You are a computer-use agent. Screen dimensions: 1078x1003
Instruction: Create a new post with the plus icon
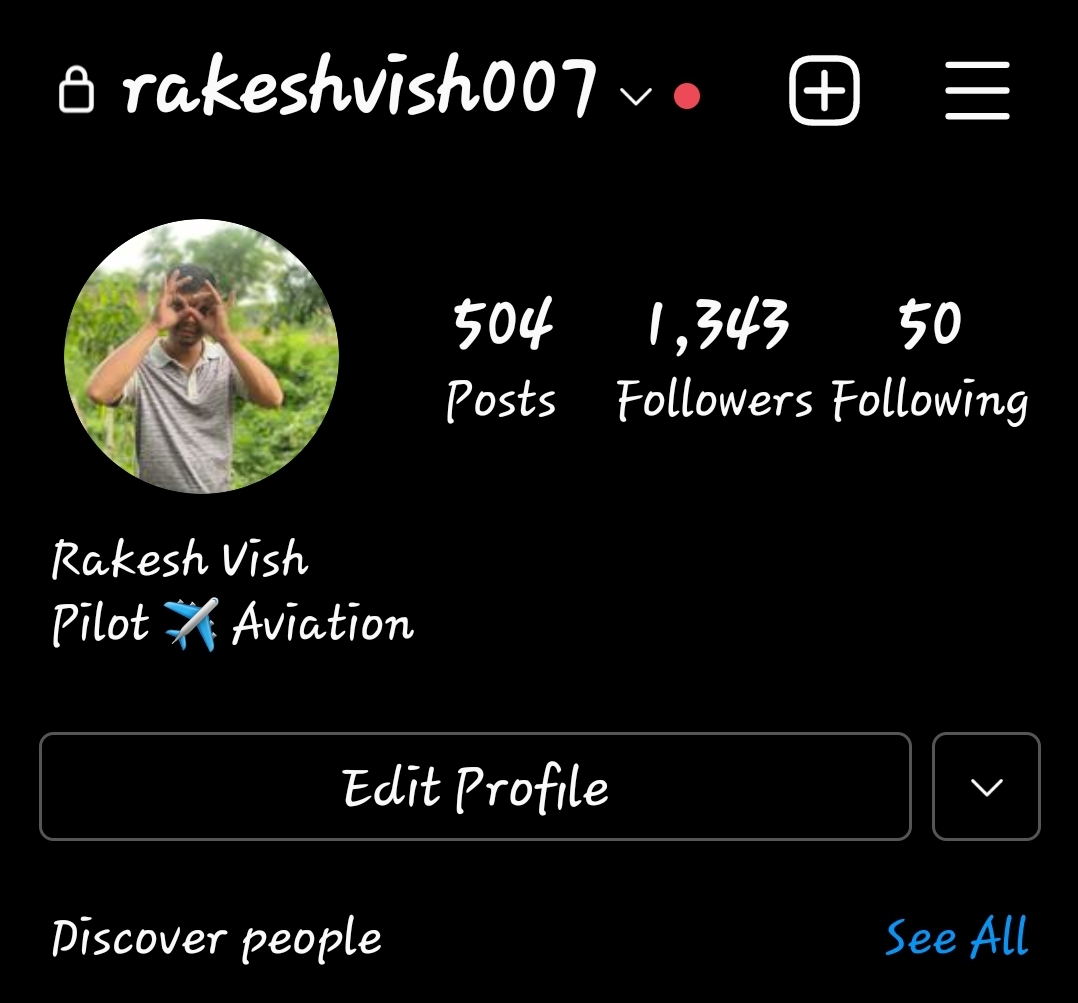click(x=825, y=92)
